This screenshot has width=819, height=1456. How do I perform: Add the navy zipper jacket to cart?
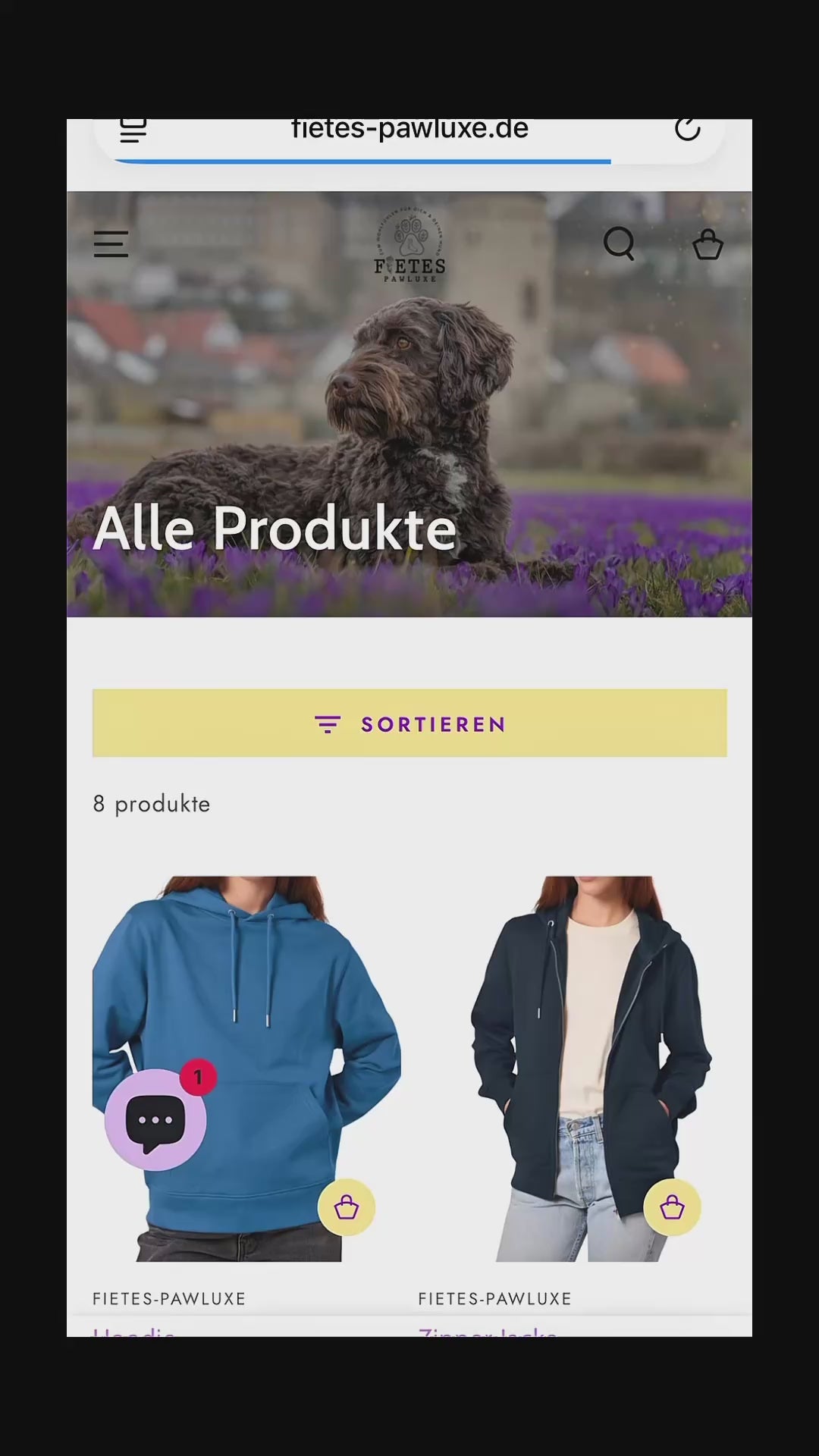(672, 1207)
